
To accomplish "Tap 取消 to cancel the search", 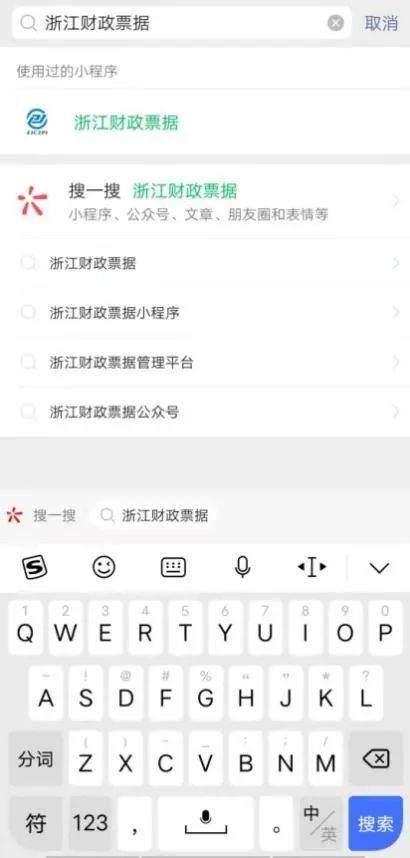I will 381,23.
